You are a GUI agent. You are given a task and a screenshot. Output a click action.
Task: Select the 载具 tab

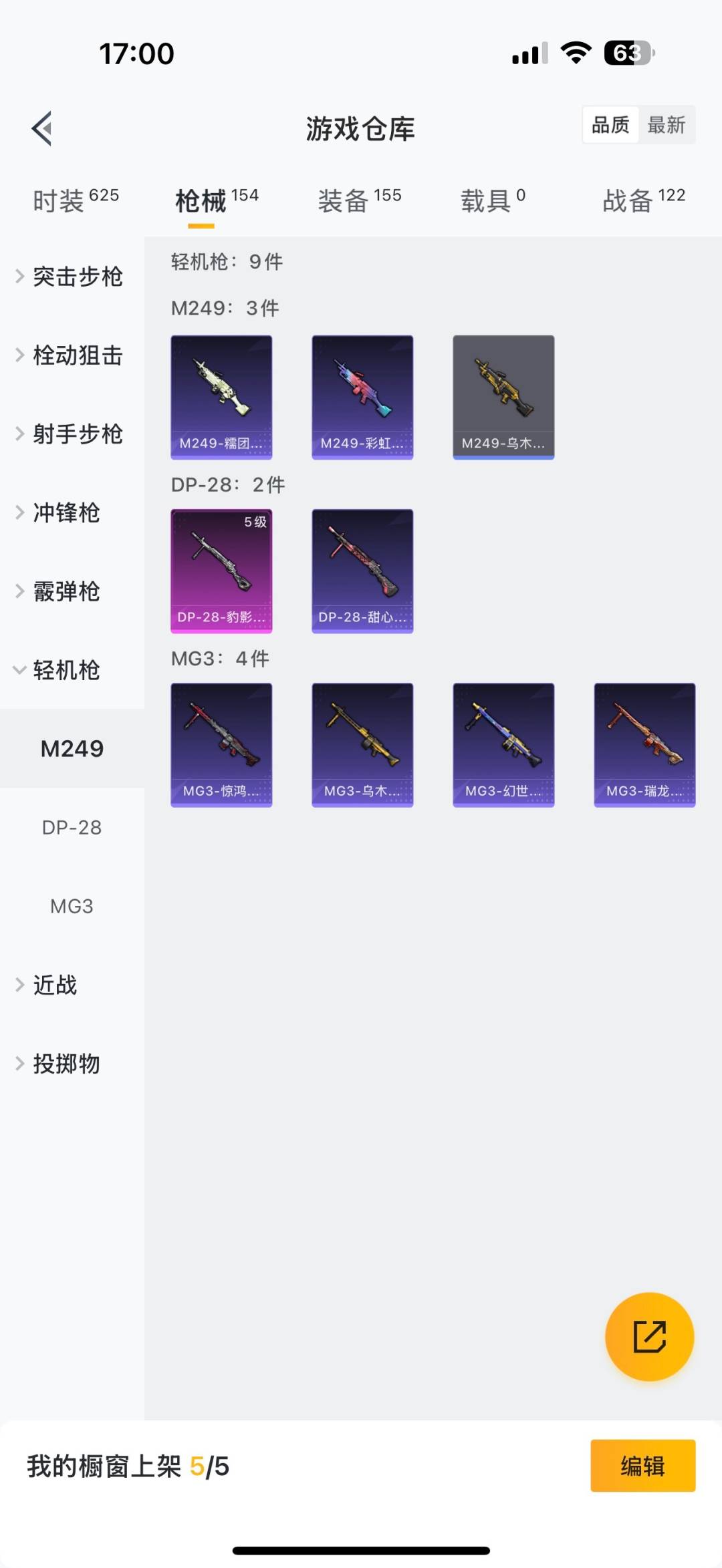click(x=493, y=200)
